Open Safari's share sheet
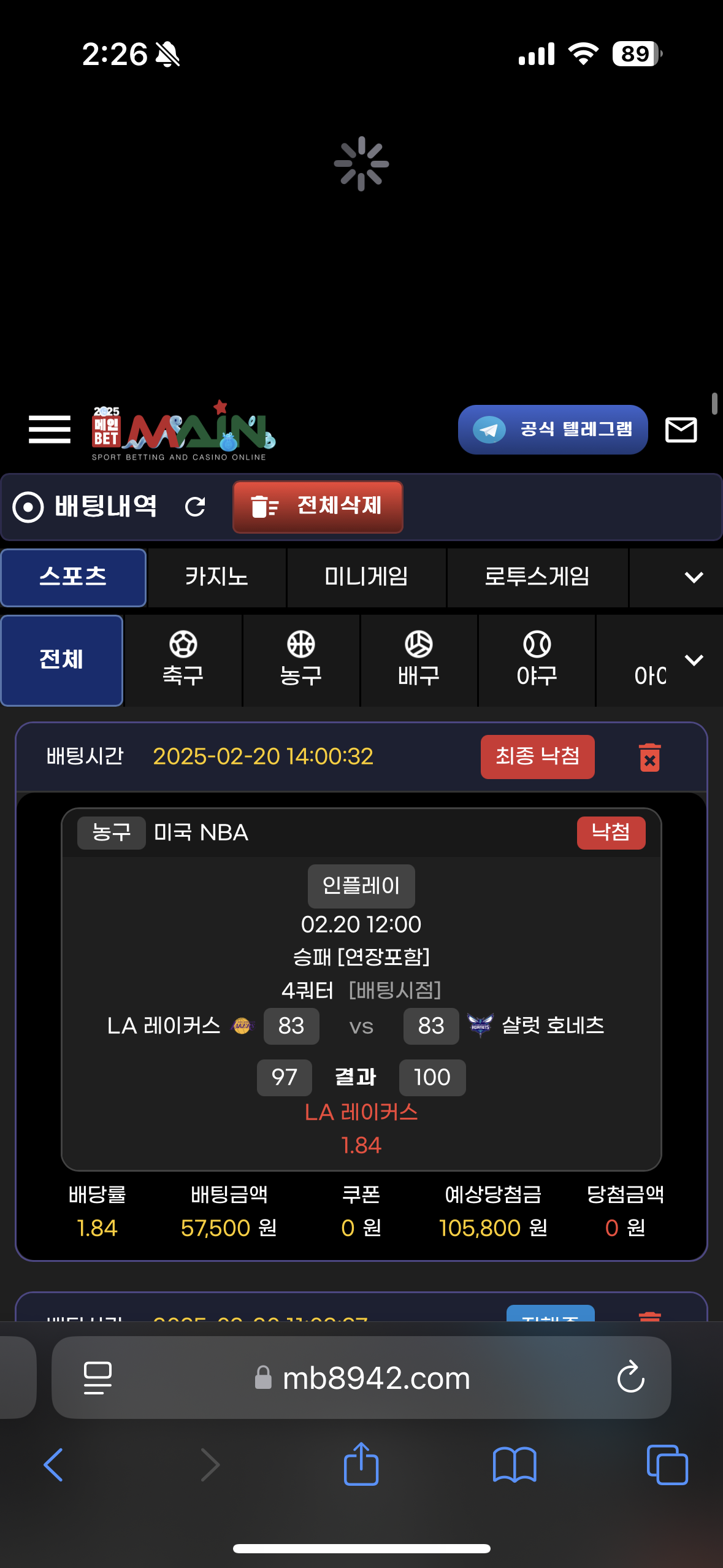Viewport: 723px width, 1568px height. pos(361,1464)
